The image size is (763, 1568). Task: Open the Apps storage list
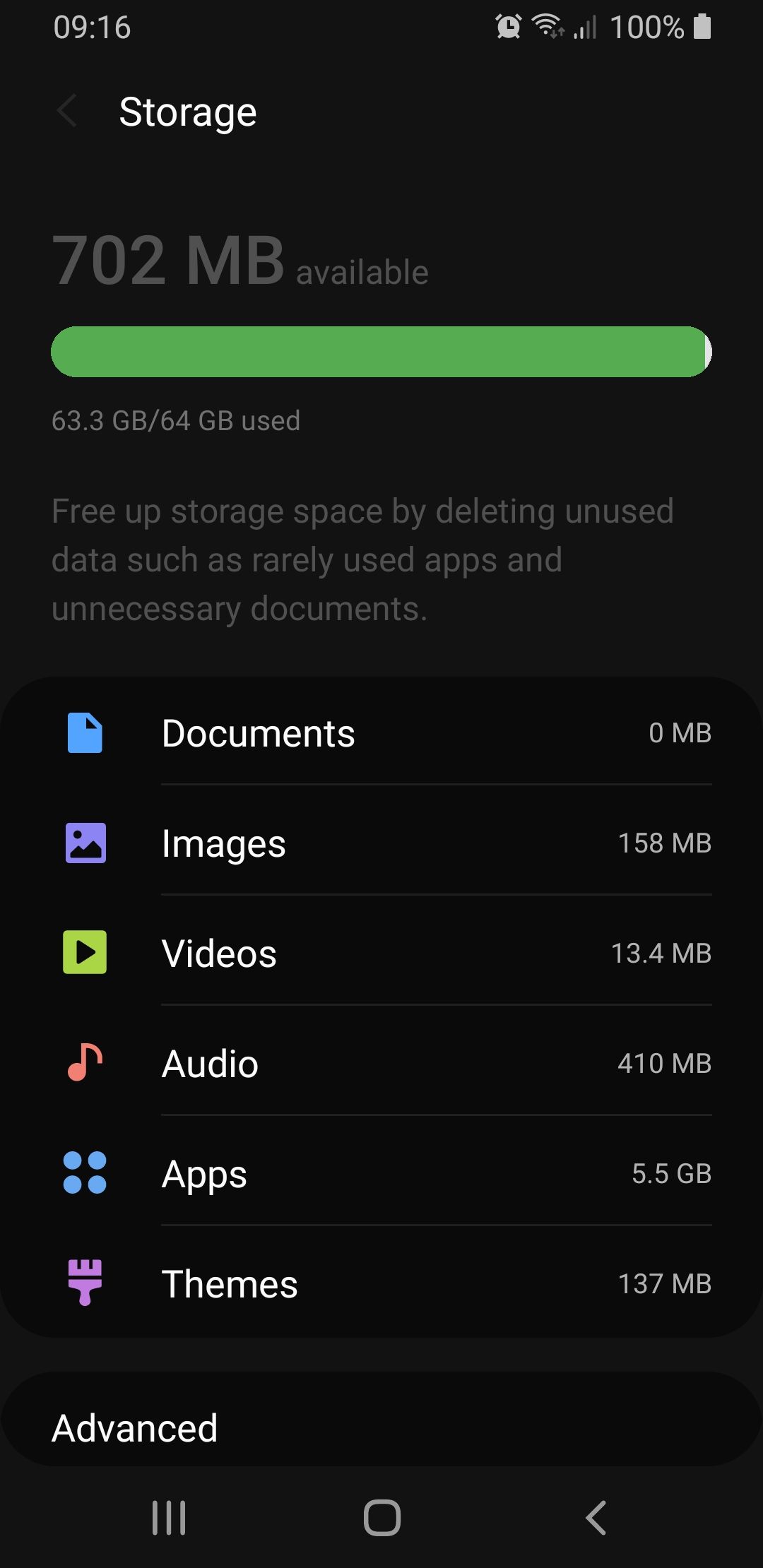381,1174
